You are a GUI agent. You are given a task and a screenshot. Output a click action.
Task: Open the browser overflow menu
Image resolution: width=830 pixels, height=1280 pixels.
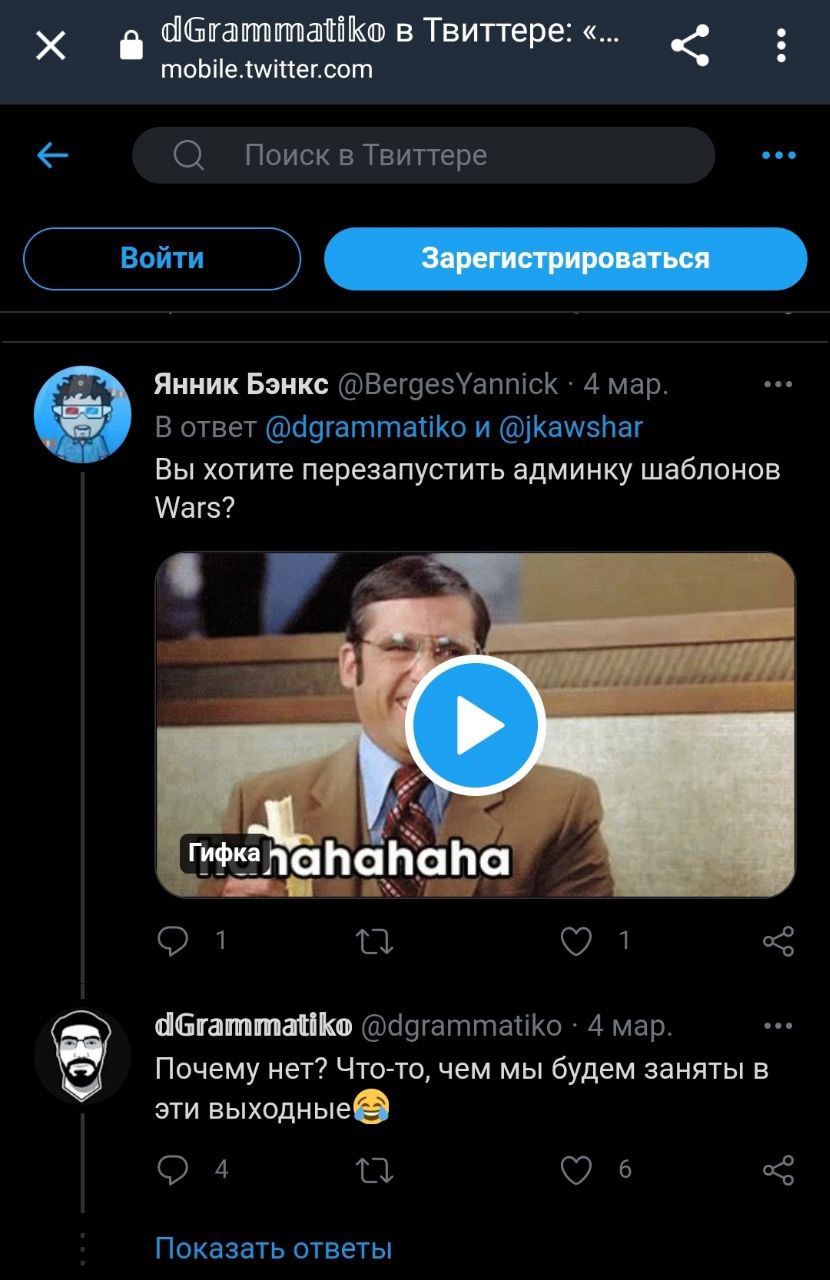(781, 46)
